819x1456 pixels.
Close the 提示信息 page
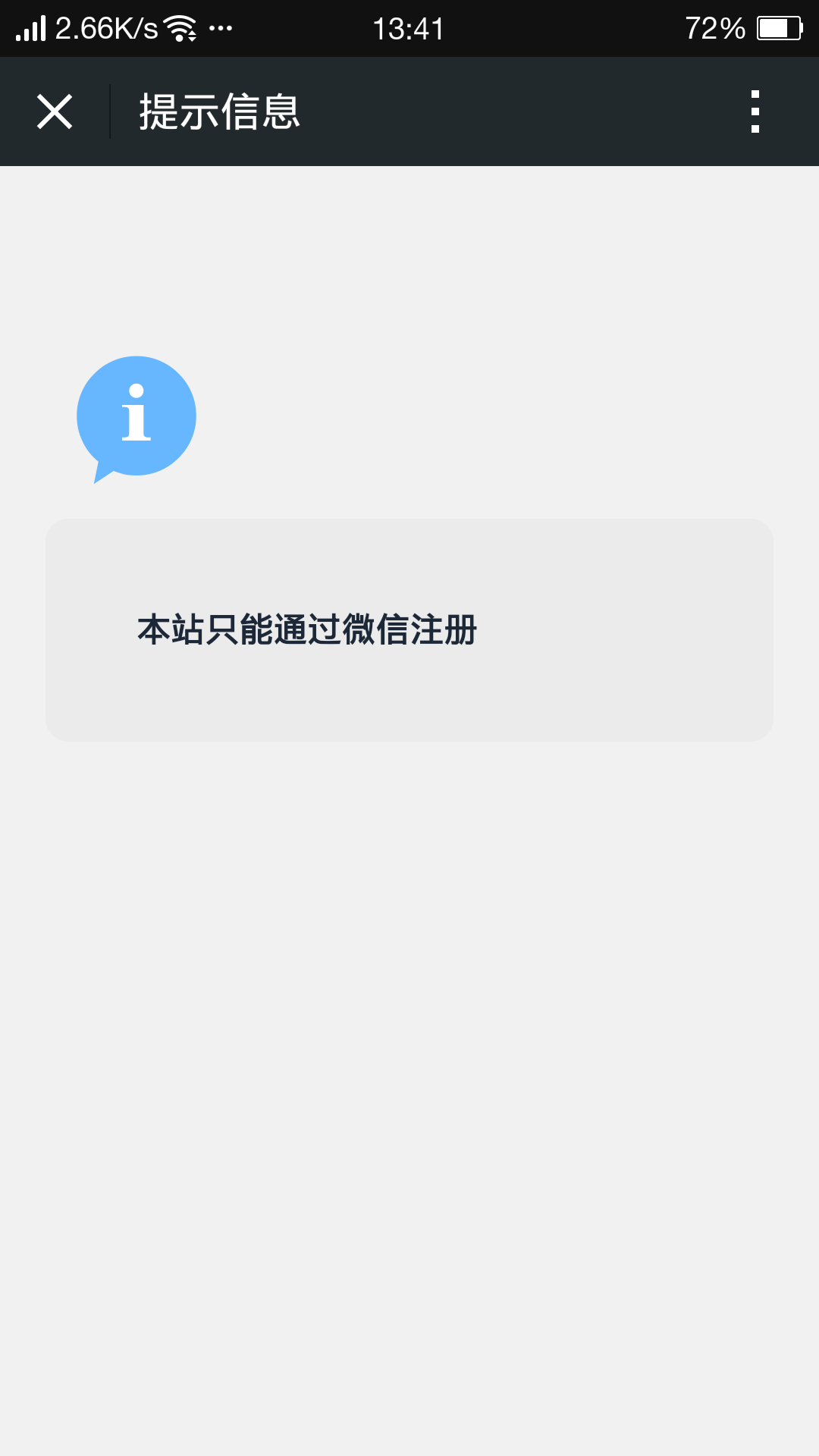[55, 112]
